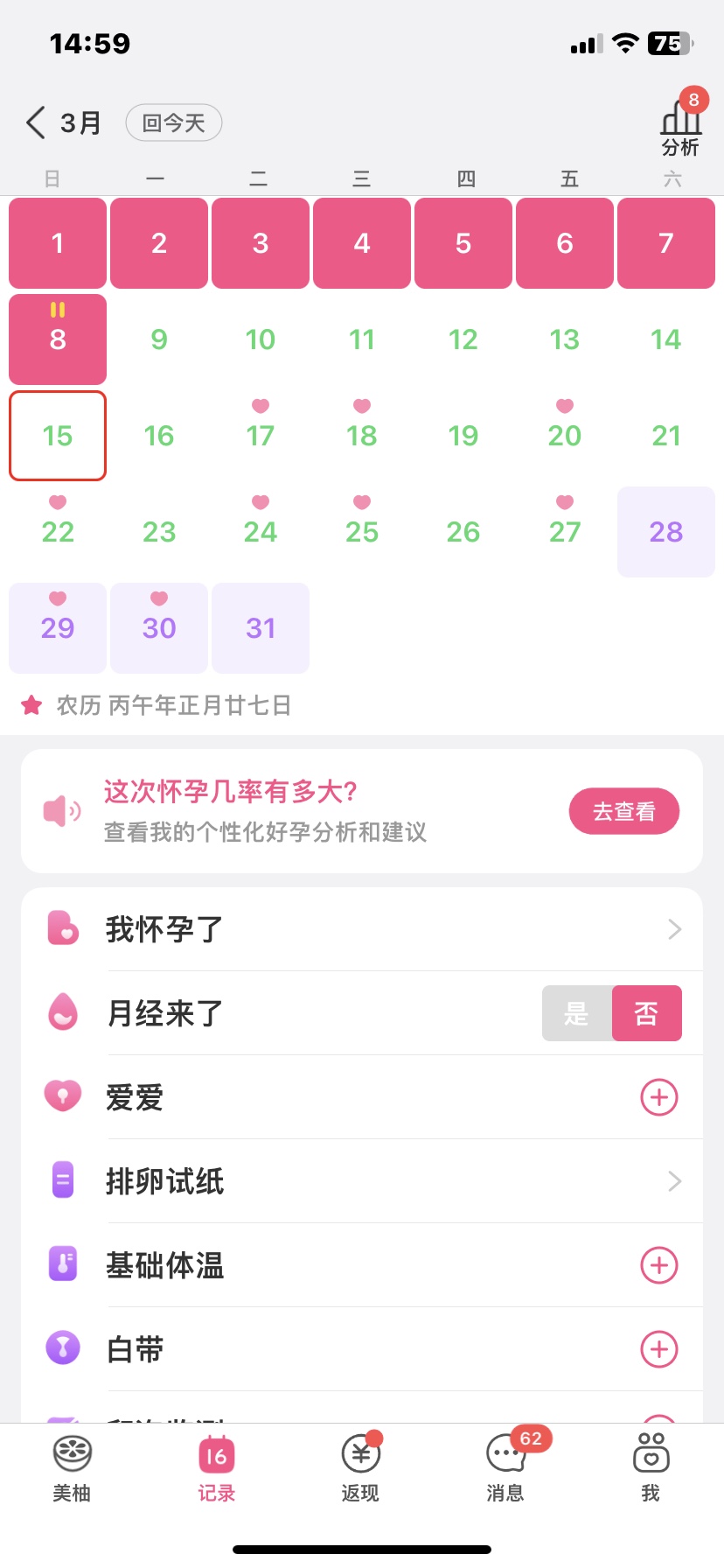This screenshot has width=724, height=1568.
Task: Open the 排卵试纸 row
Action: tap(362, 1181)
